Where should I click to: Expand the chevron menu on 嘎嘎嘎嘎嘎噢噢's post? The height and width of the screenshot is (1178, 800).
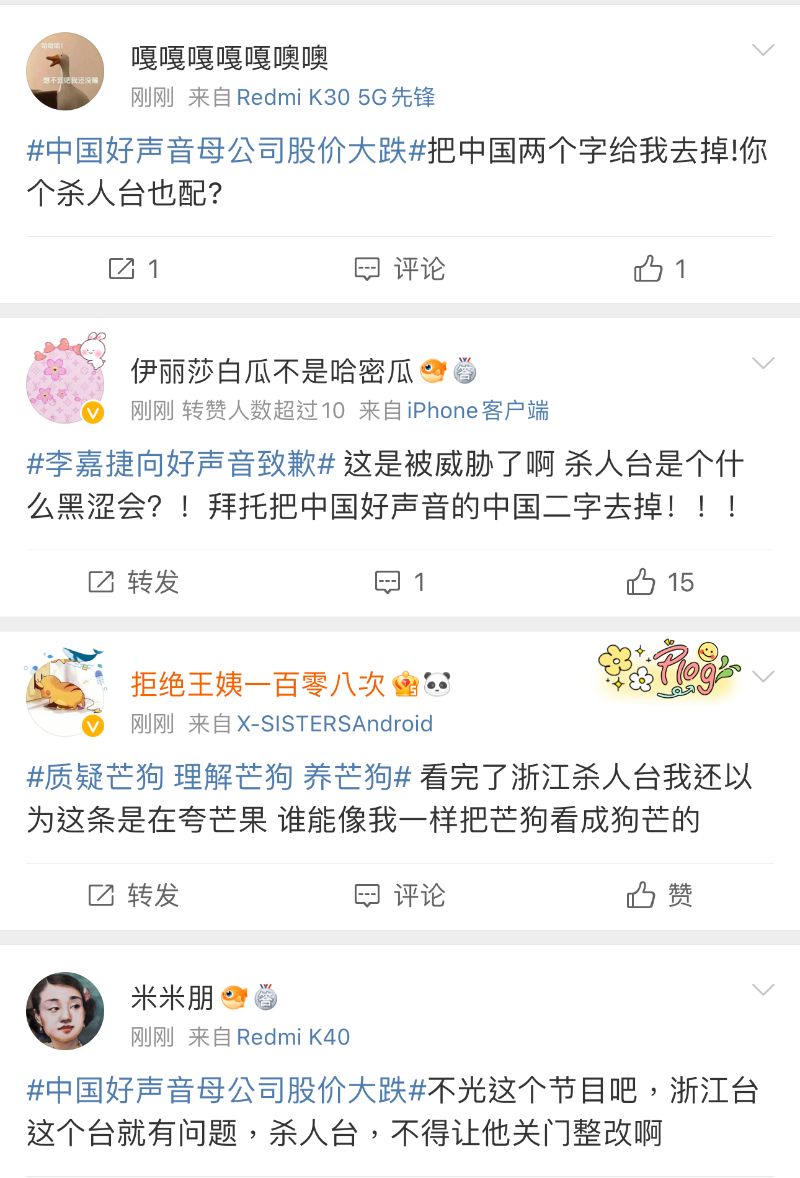coord(763,50)
